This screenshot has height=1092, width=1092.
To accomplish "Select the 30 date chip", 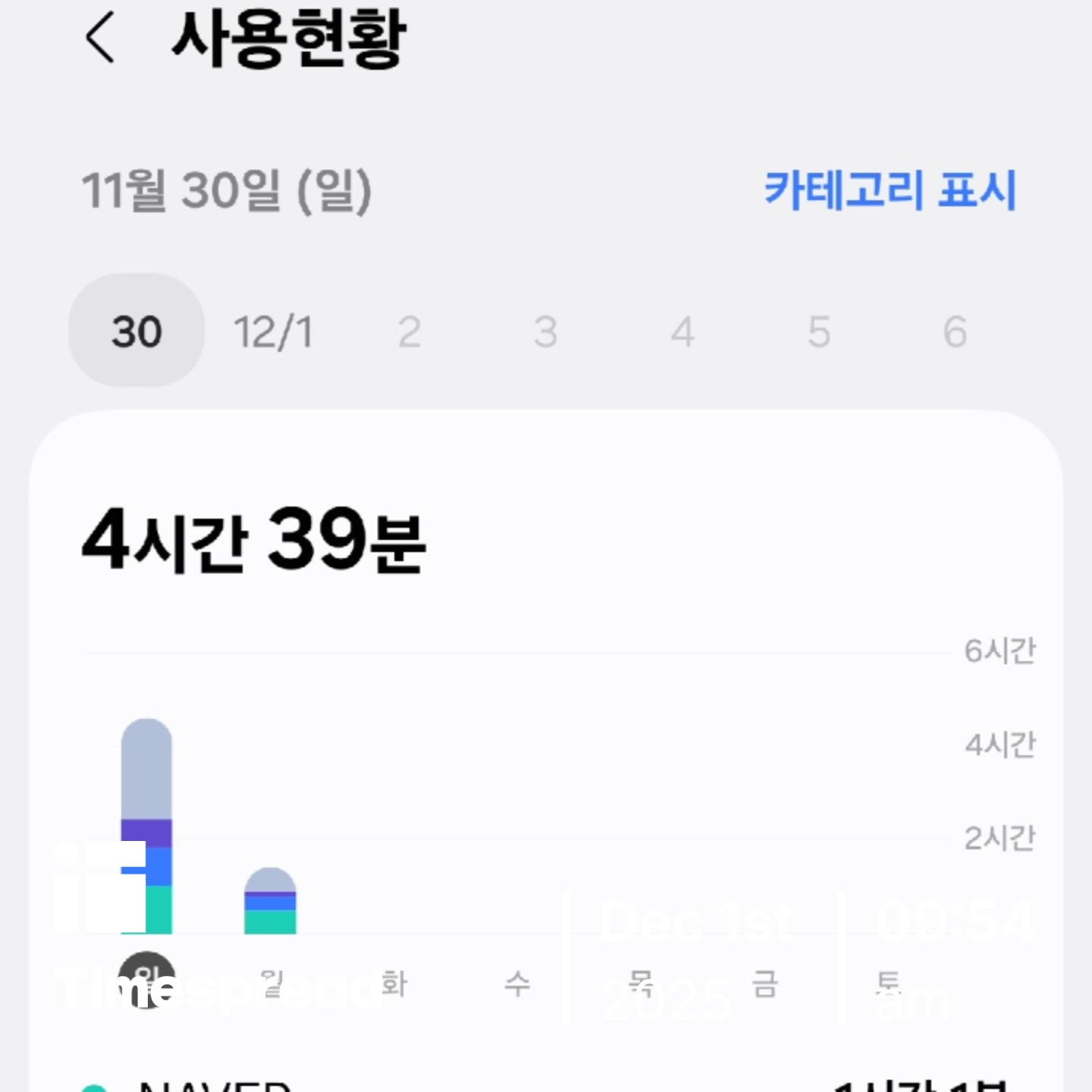I will click(x=136, y=331).
